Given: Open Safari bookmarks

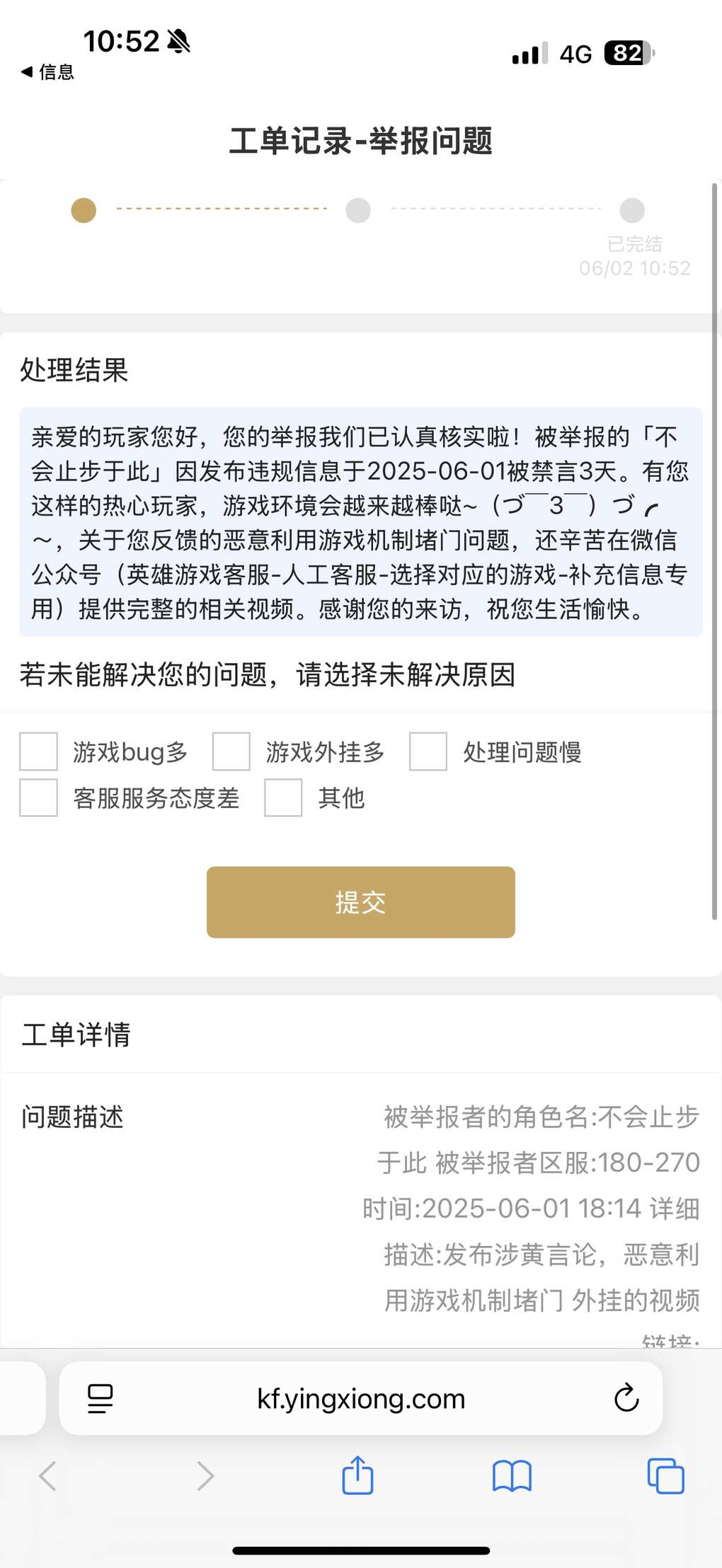Looking at the screenshot, I should point(512,1477).
